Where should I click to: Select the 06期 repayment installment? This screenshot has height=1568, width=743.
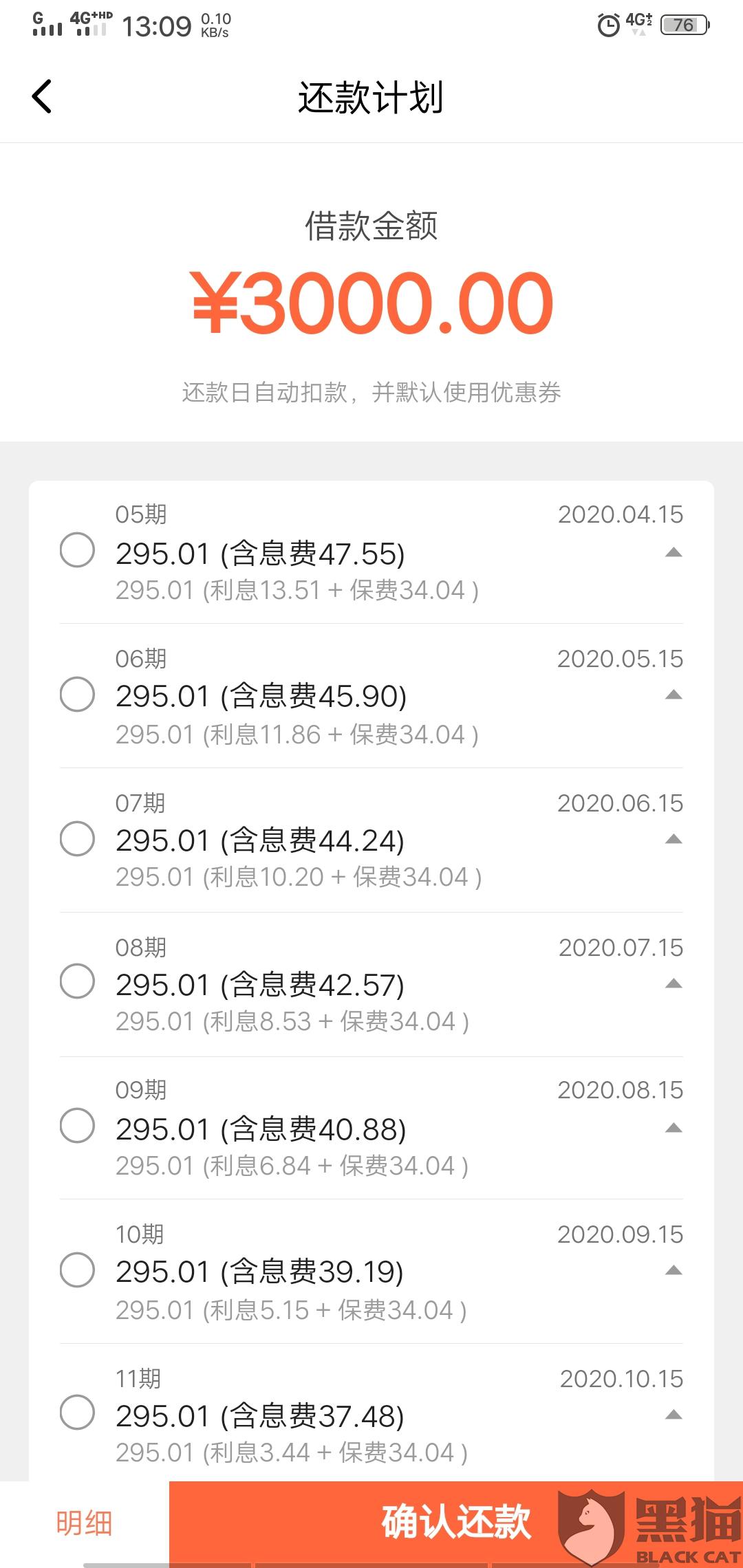[77, 695]
